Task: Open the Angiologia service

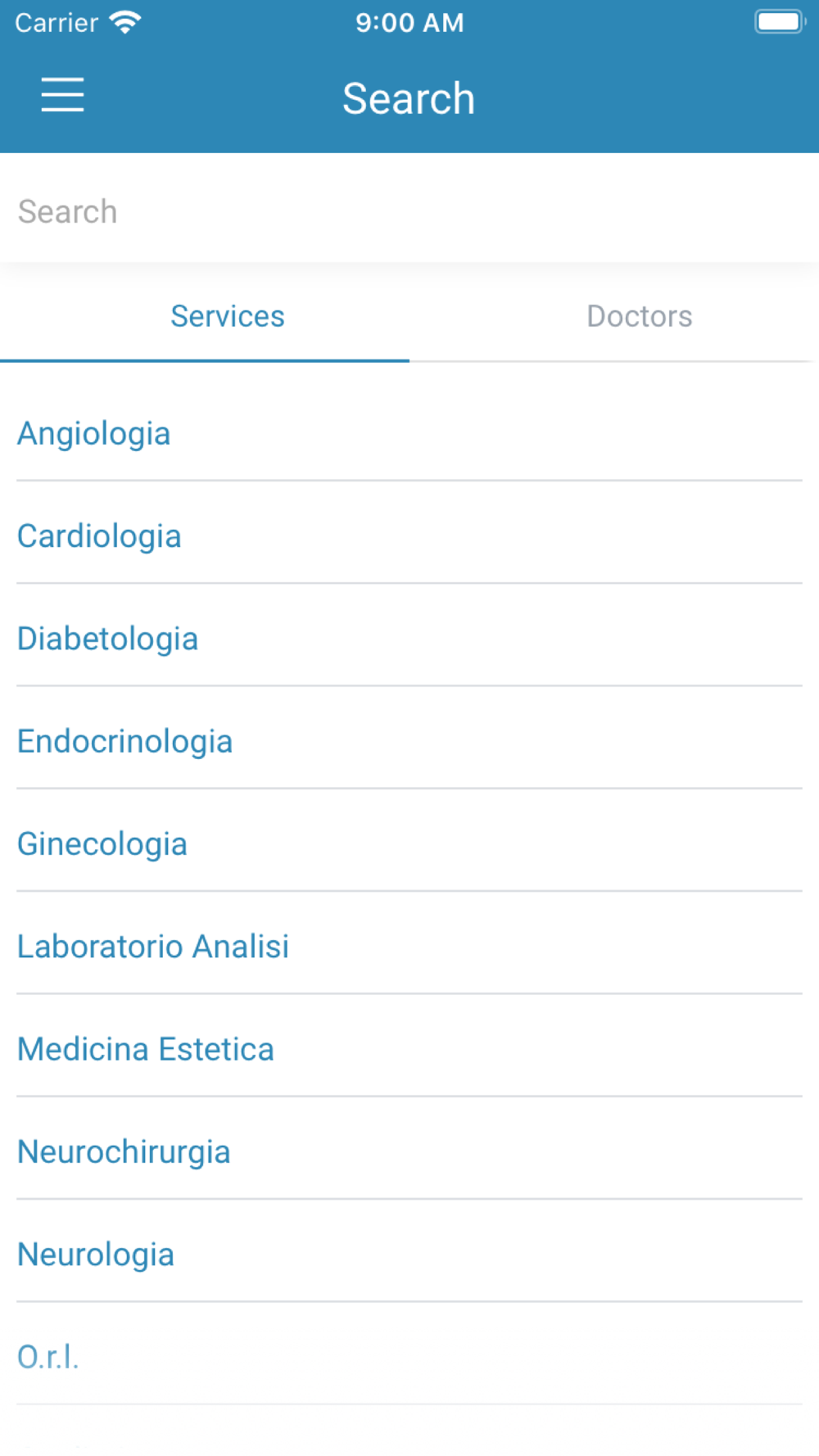Action: coord(409,433)
